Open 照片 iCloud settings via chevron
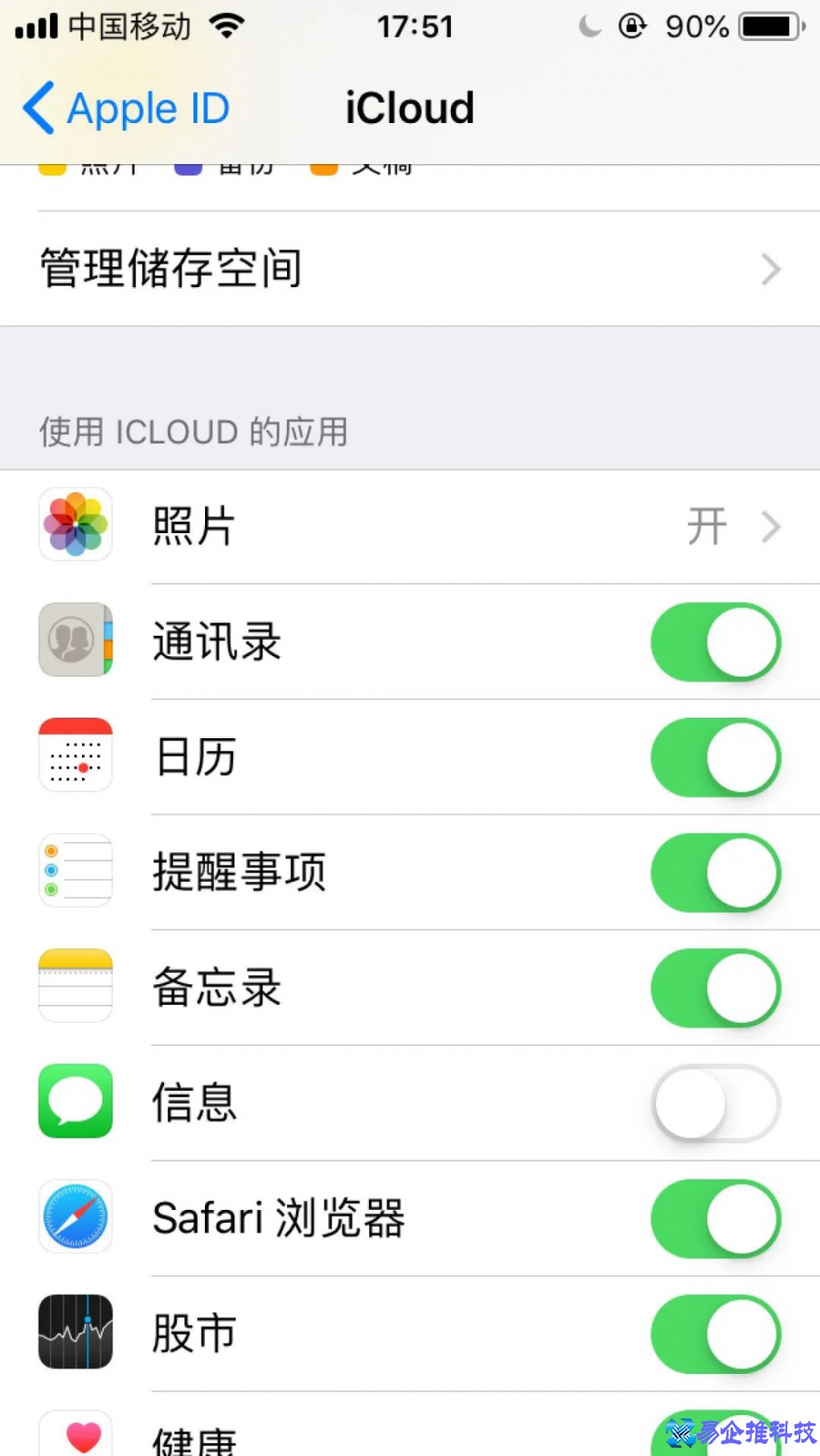The width and height of the screenshot is (820, 1456). (x=769, y=526)
